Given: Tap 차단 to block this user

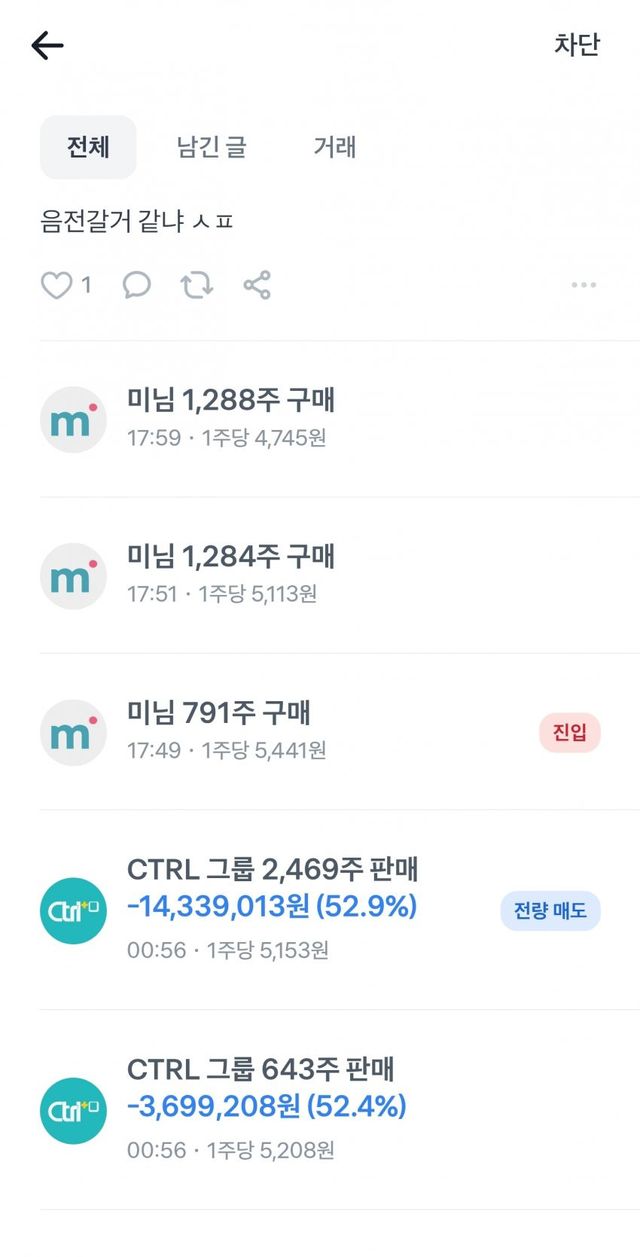Looking at the screenshot, I should pos(577,45).
